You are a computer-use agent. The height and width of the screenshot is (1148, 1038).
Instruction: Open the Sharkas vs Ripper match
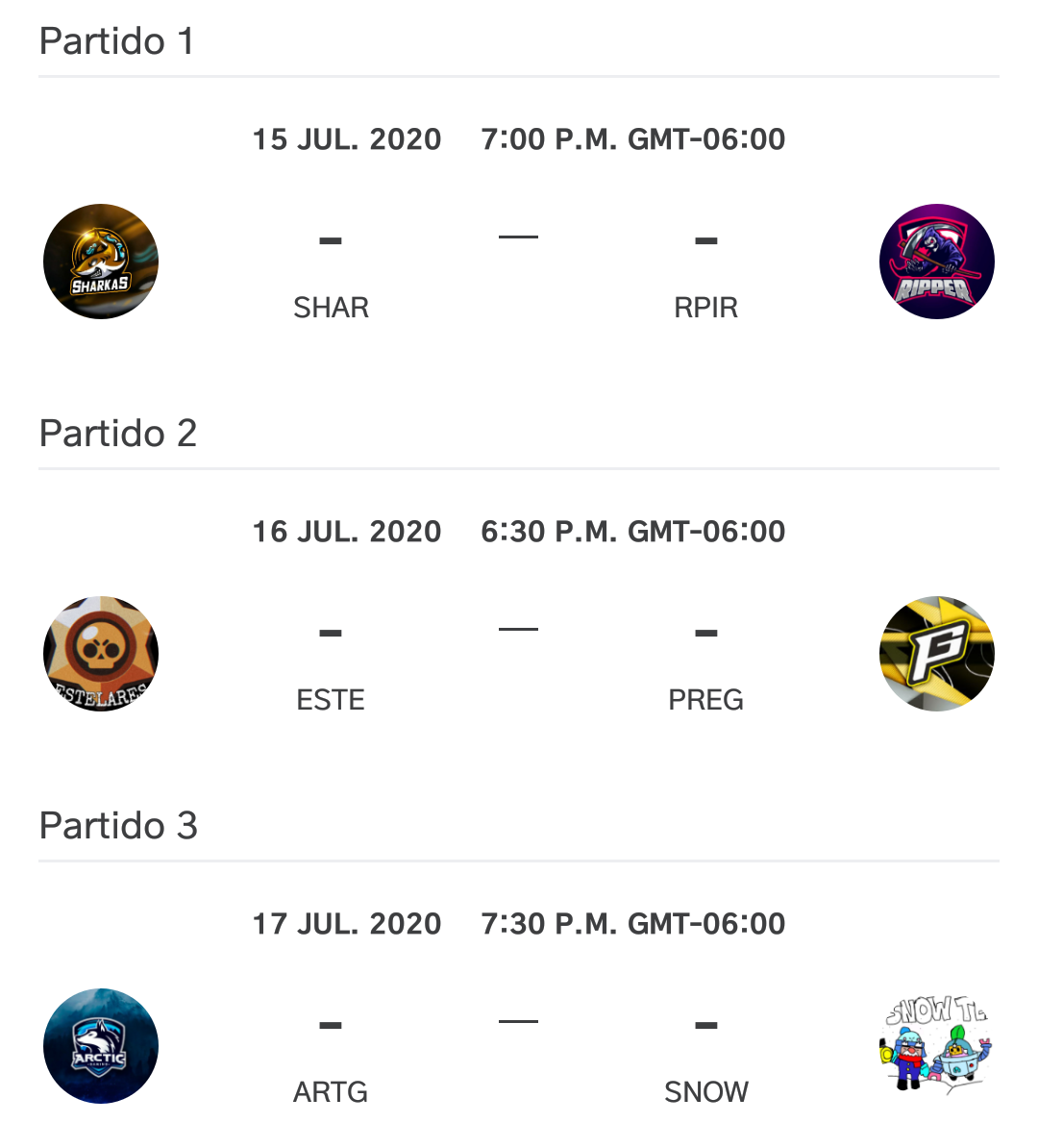518,237
